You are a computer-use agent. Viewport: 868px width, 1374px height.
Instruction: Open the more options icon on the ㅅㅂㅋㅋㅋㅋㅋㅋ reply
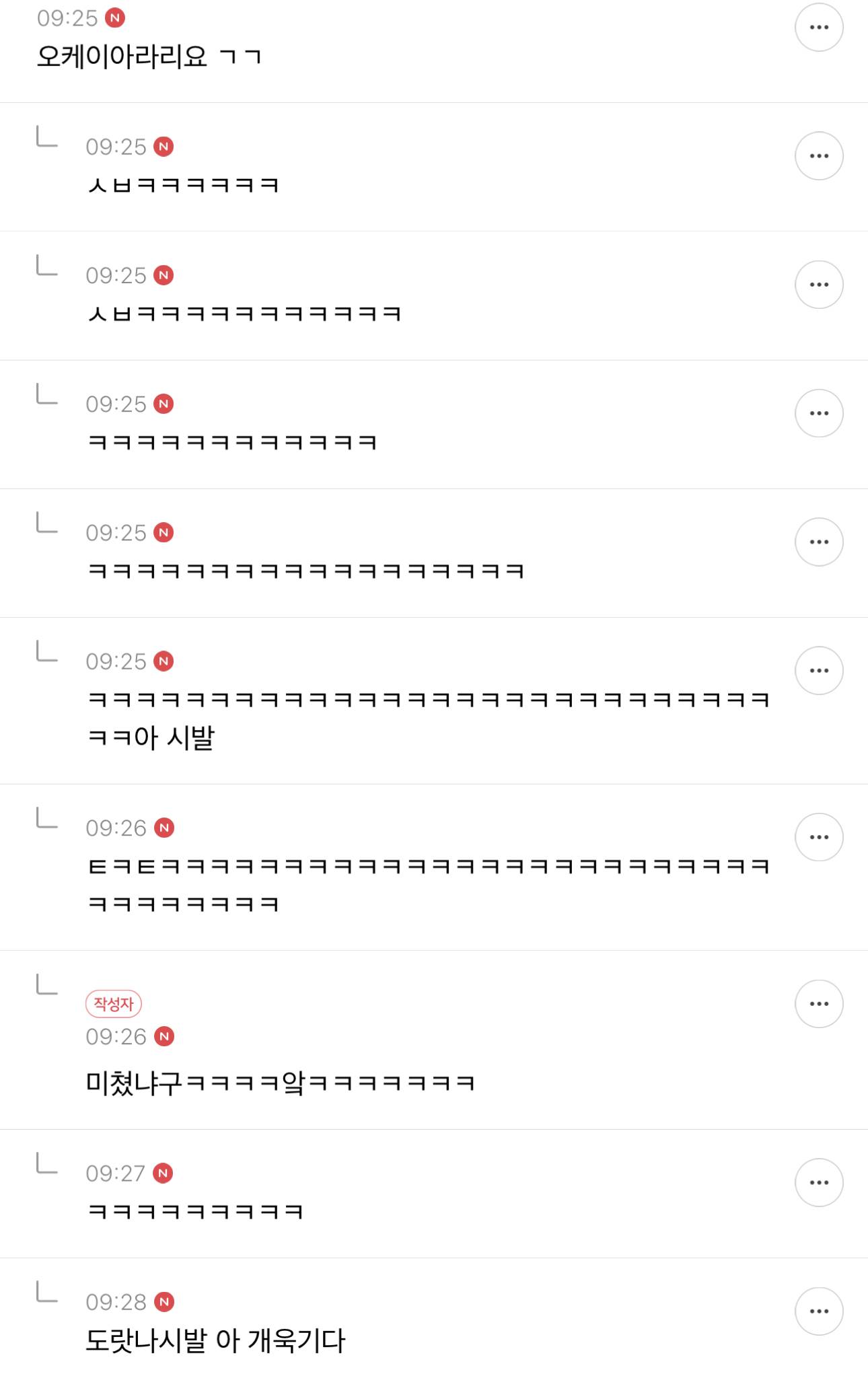pos(820,155)
